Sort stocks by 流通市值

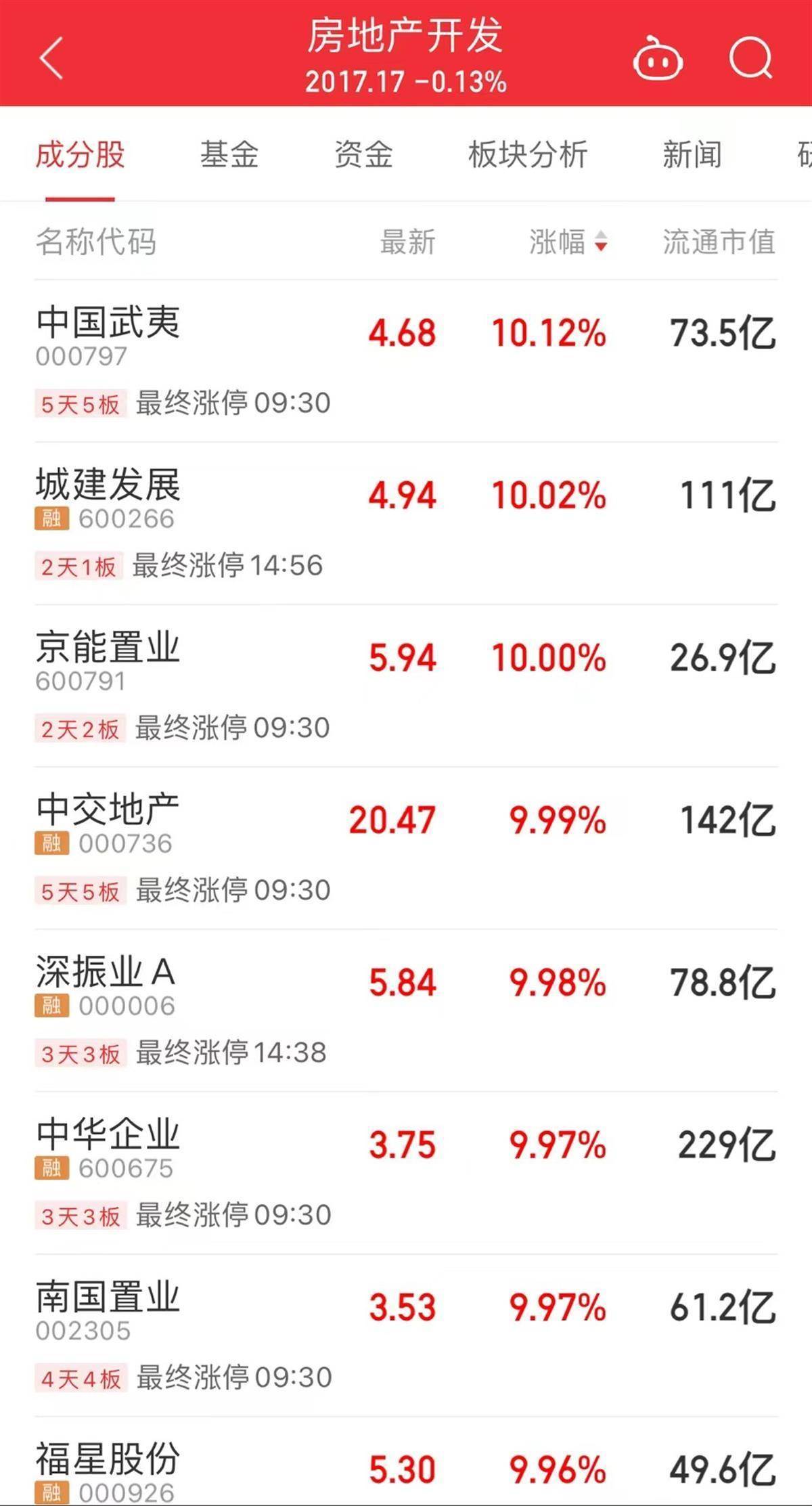pos(719,242)
